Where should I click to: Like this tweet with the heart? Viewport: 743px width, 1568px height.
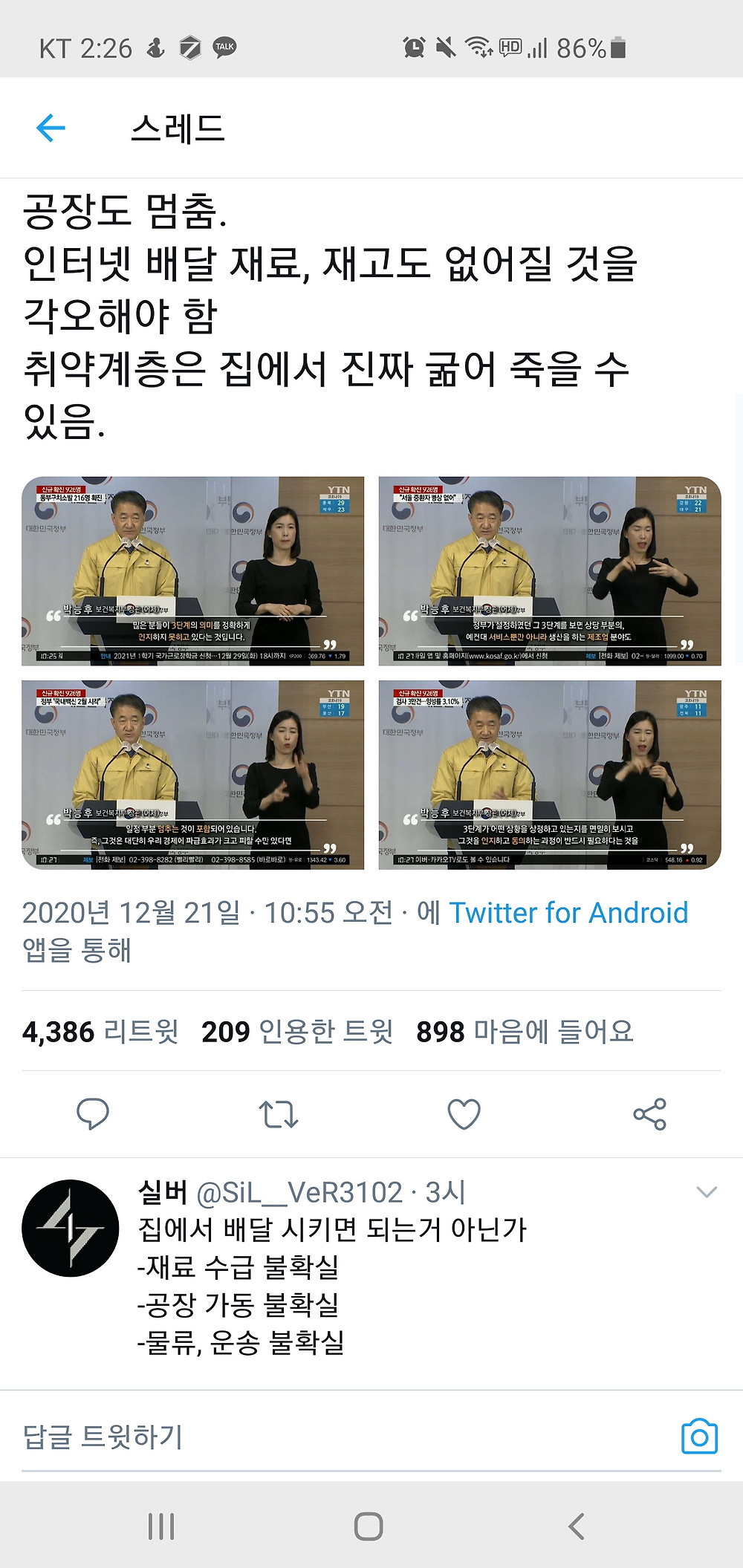click(464, 1114)
